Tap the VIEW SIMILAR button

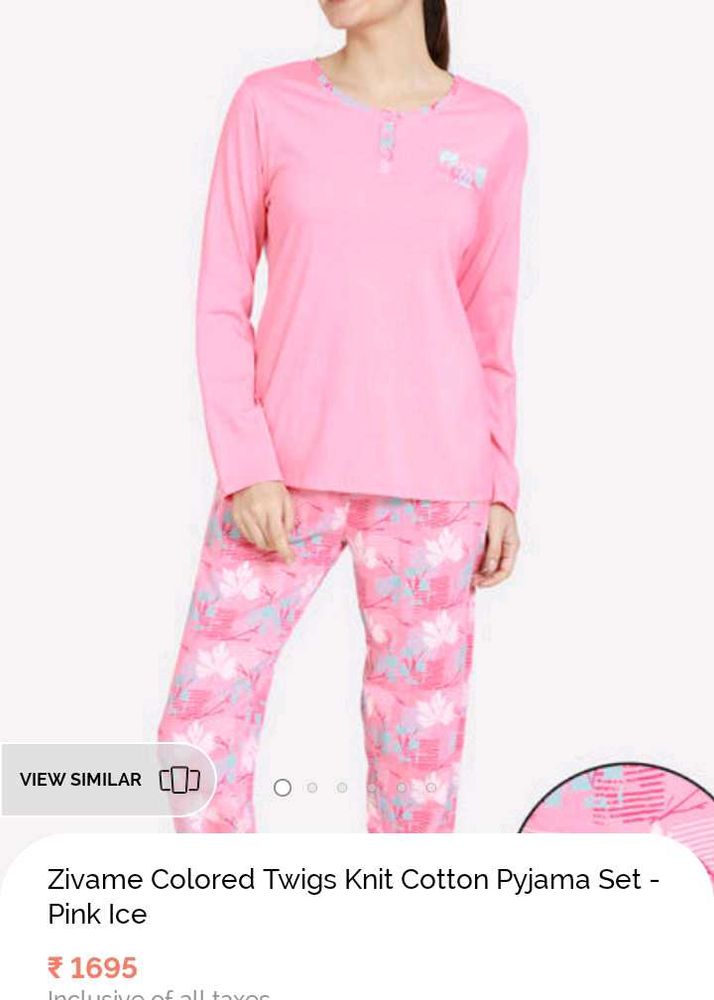tap(108, 780)
